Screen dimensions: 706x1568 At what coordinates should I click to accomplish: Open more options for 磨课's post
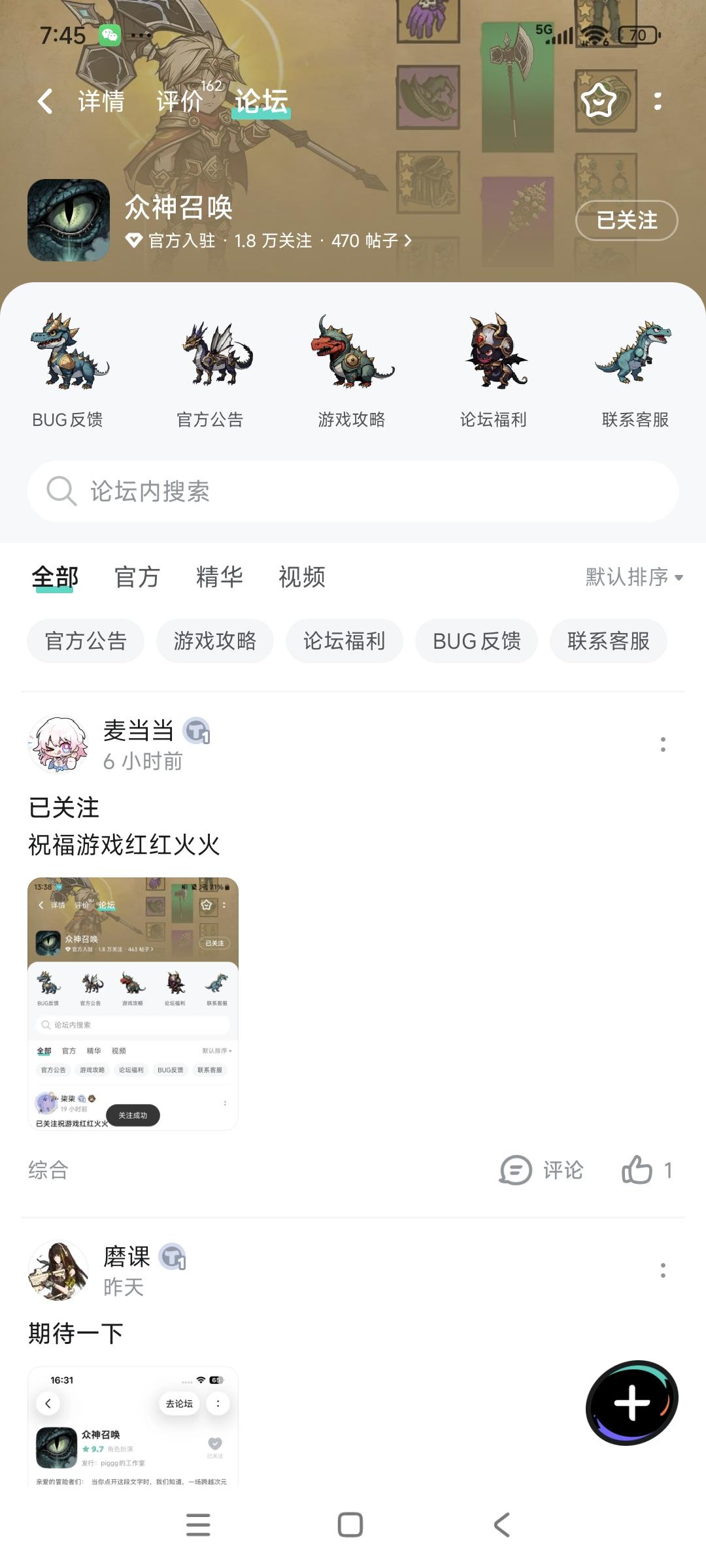tap(663, 1270)
